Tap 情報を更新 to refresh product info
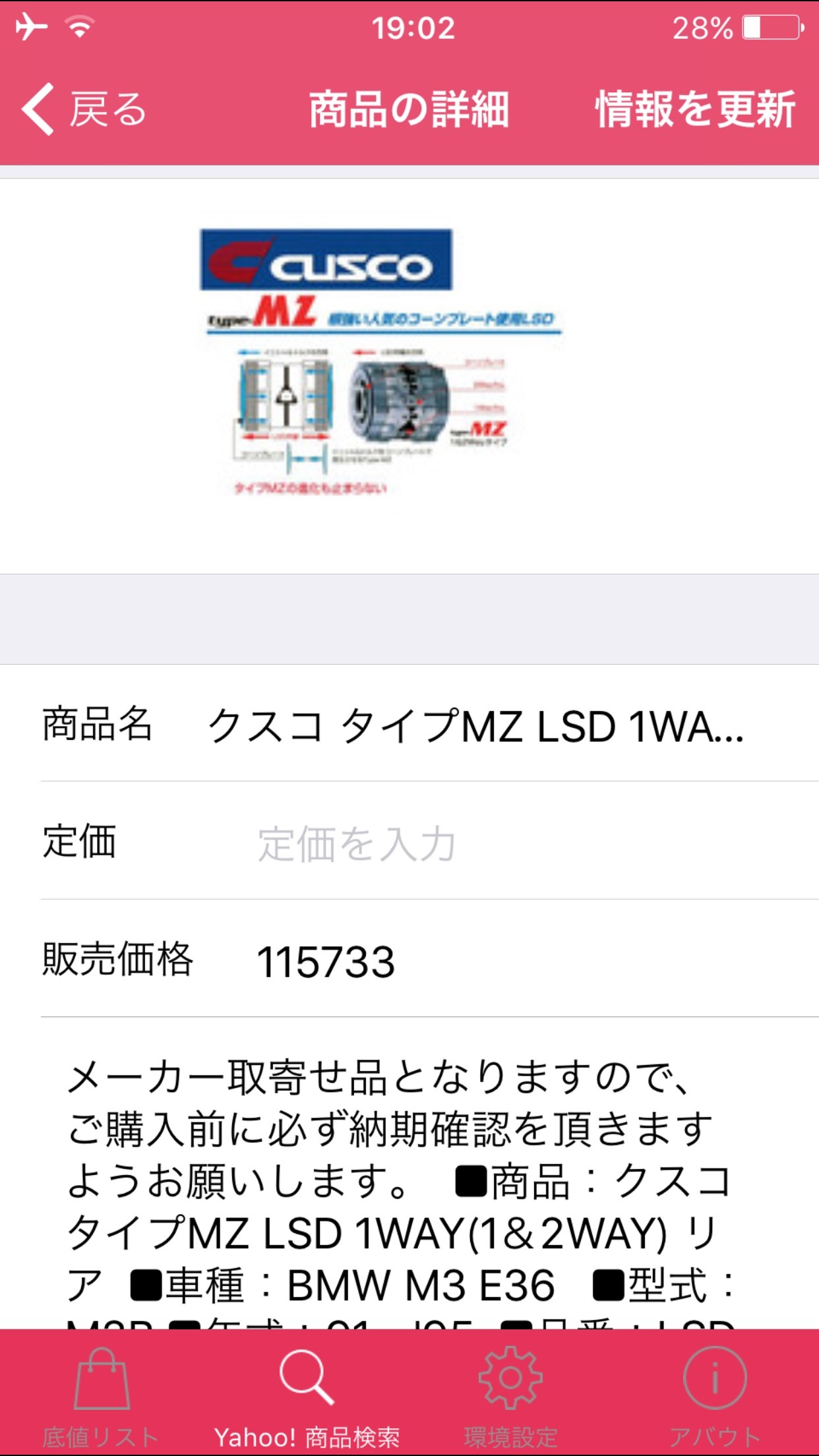This screenshot has width=819, height=1456. click(x=695, y=109)
